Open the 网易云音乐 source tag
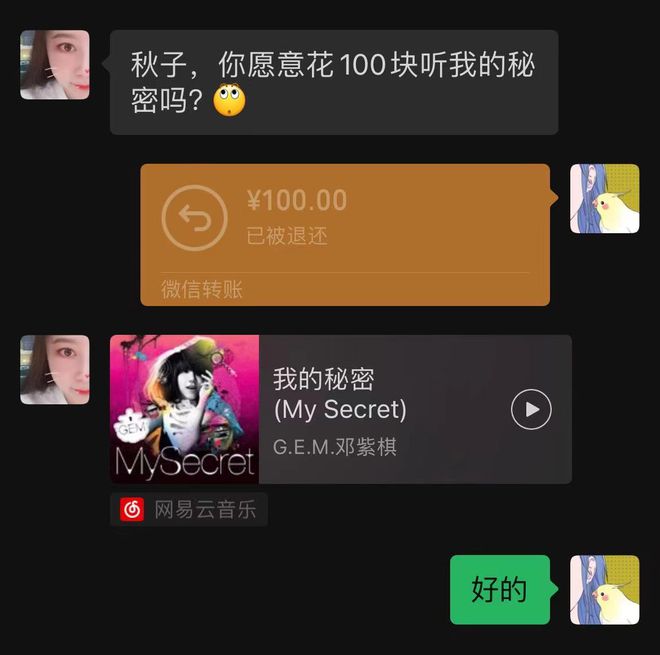The height and width of the screenshot is (655, 660). [x=189, y=509]
